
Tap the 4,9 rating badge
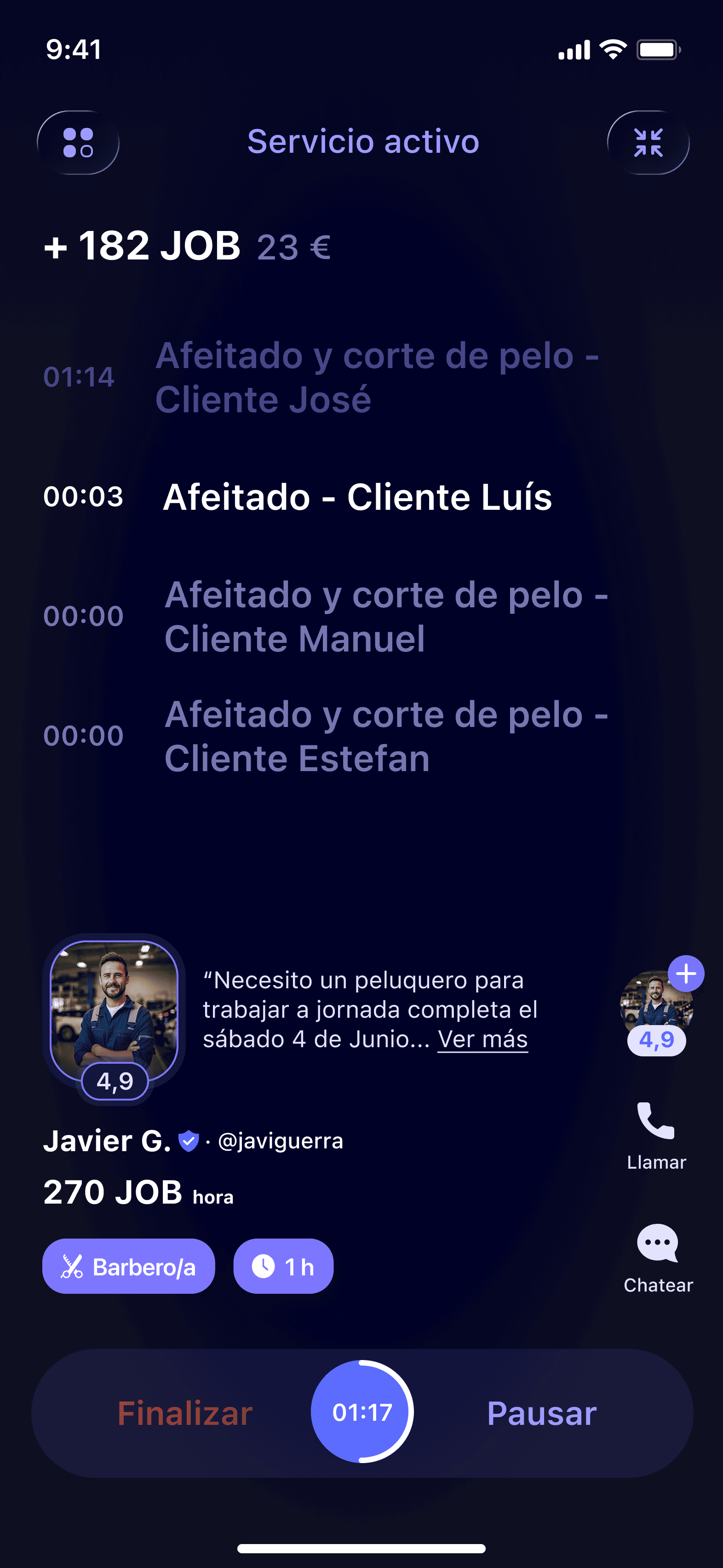(x=115, y=1080)
